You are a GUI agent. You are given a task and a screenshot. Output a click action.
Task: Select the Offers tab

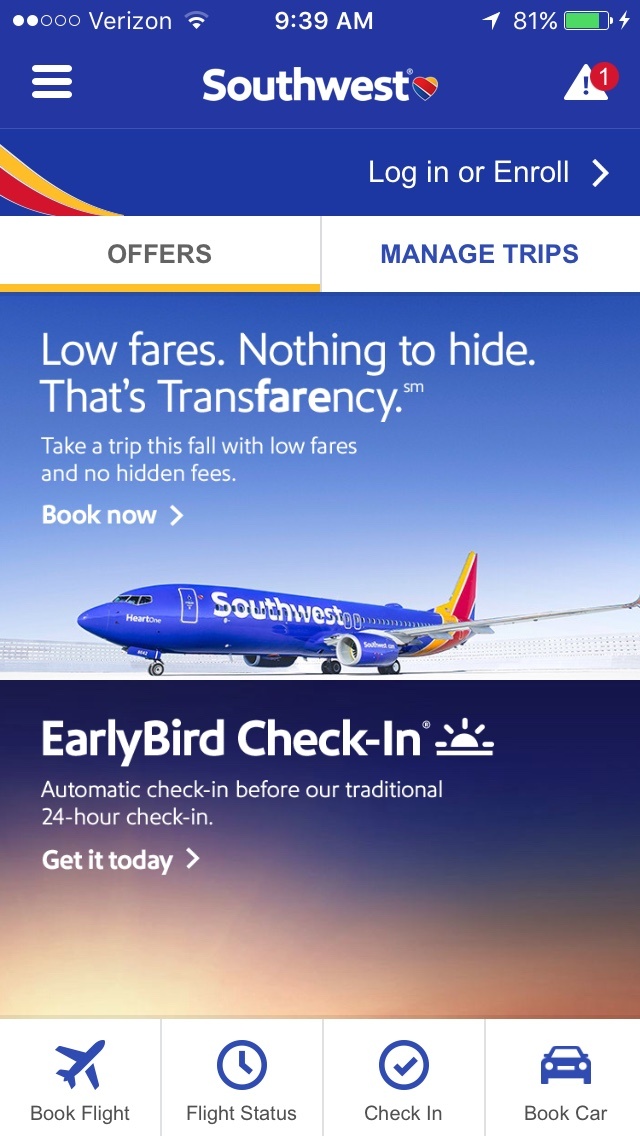point(160,254)
